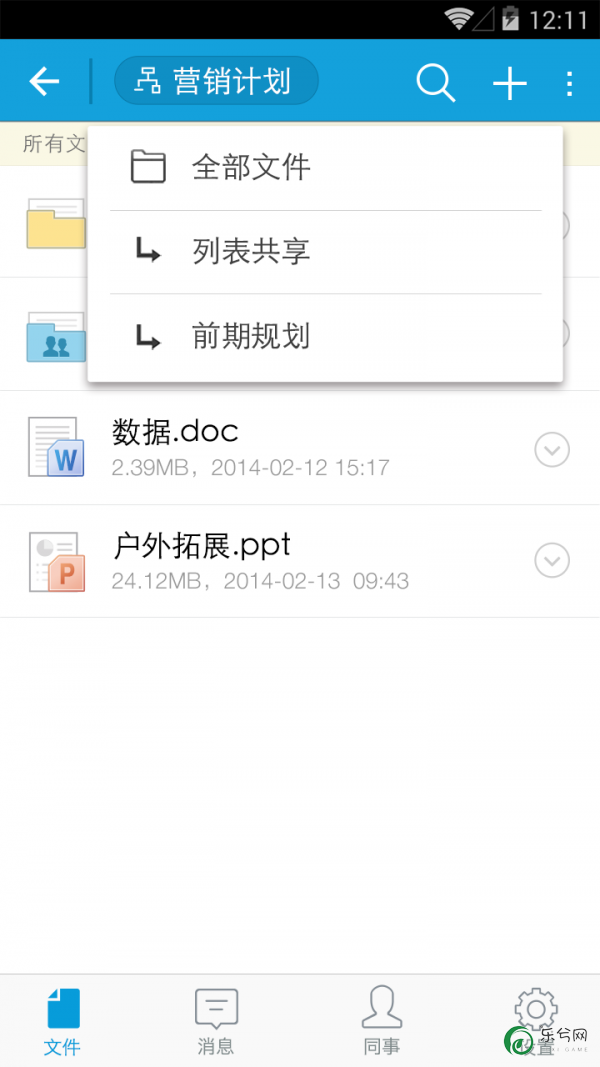This screenshot has width=600, height=1067.
Task: Expand options for 数据.doc
Action: (552, 449)
